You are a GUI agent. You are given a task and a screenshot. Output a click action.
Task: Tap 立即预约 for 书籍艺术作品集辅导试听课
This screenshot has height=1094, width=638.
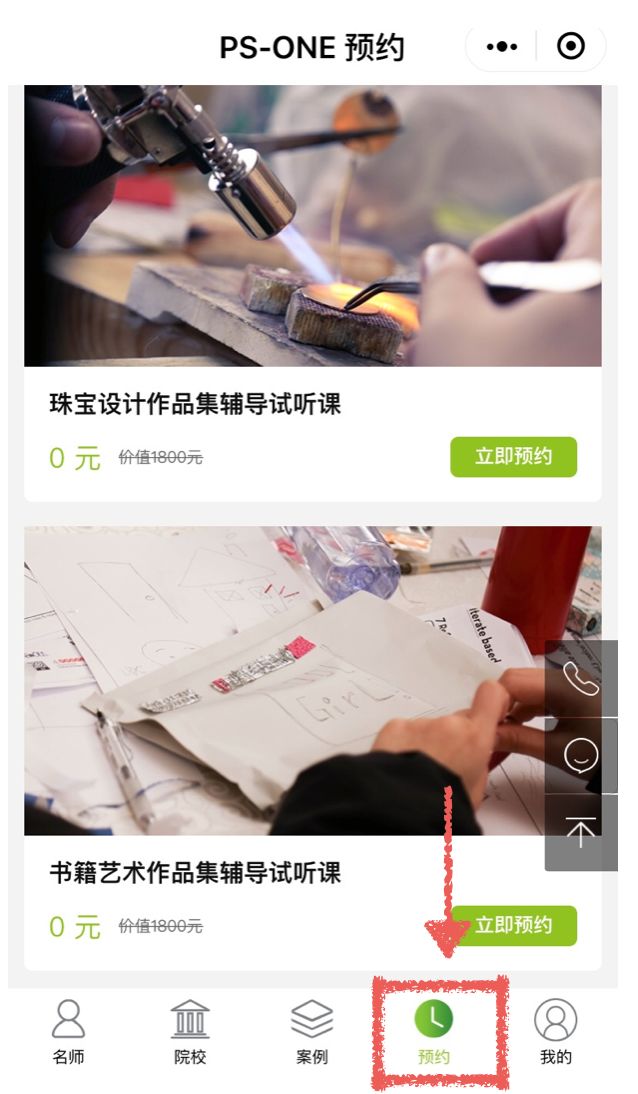(x=513, y=926)
